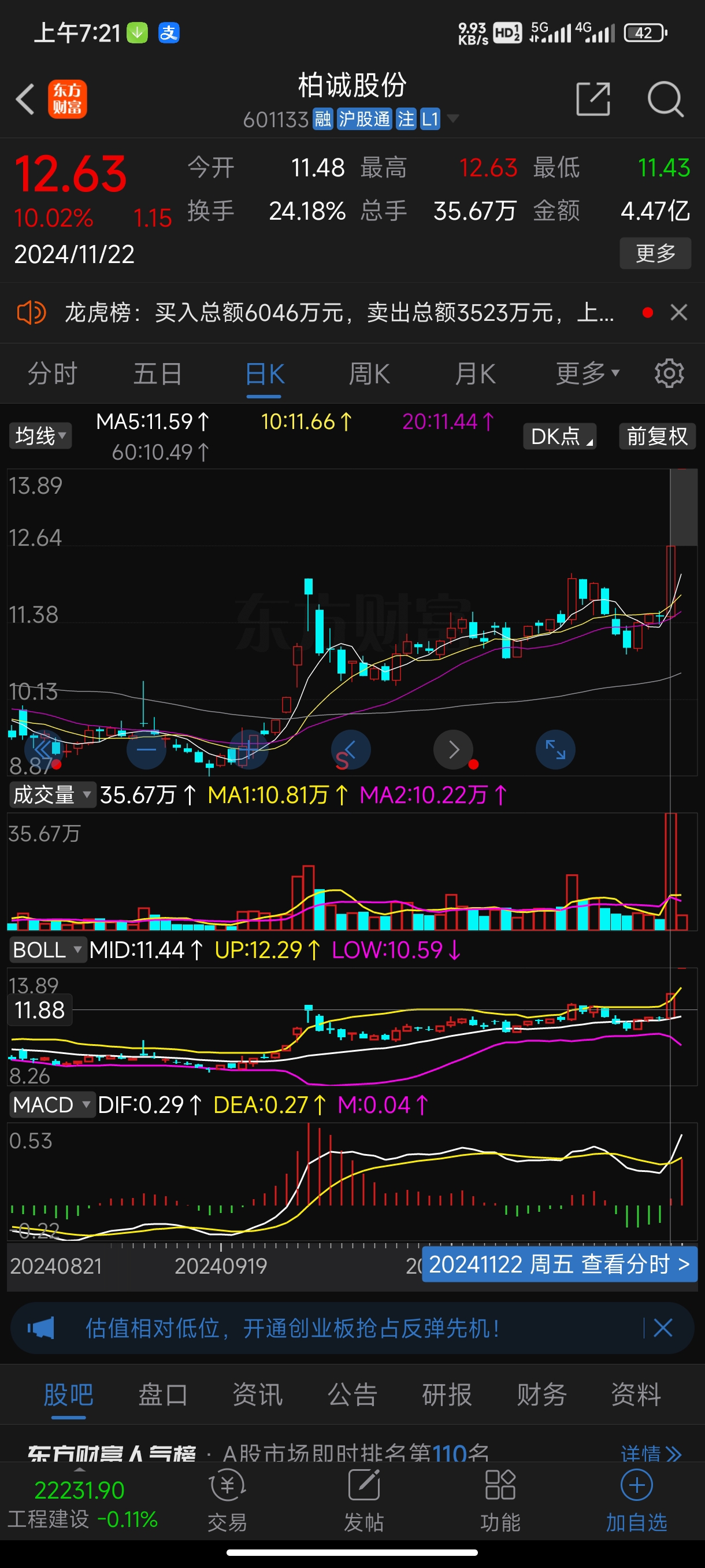Open the MACD indicator dropdown
The width and height of the screenshot is (705, 1568).
pos(51,1104)
